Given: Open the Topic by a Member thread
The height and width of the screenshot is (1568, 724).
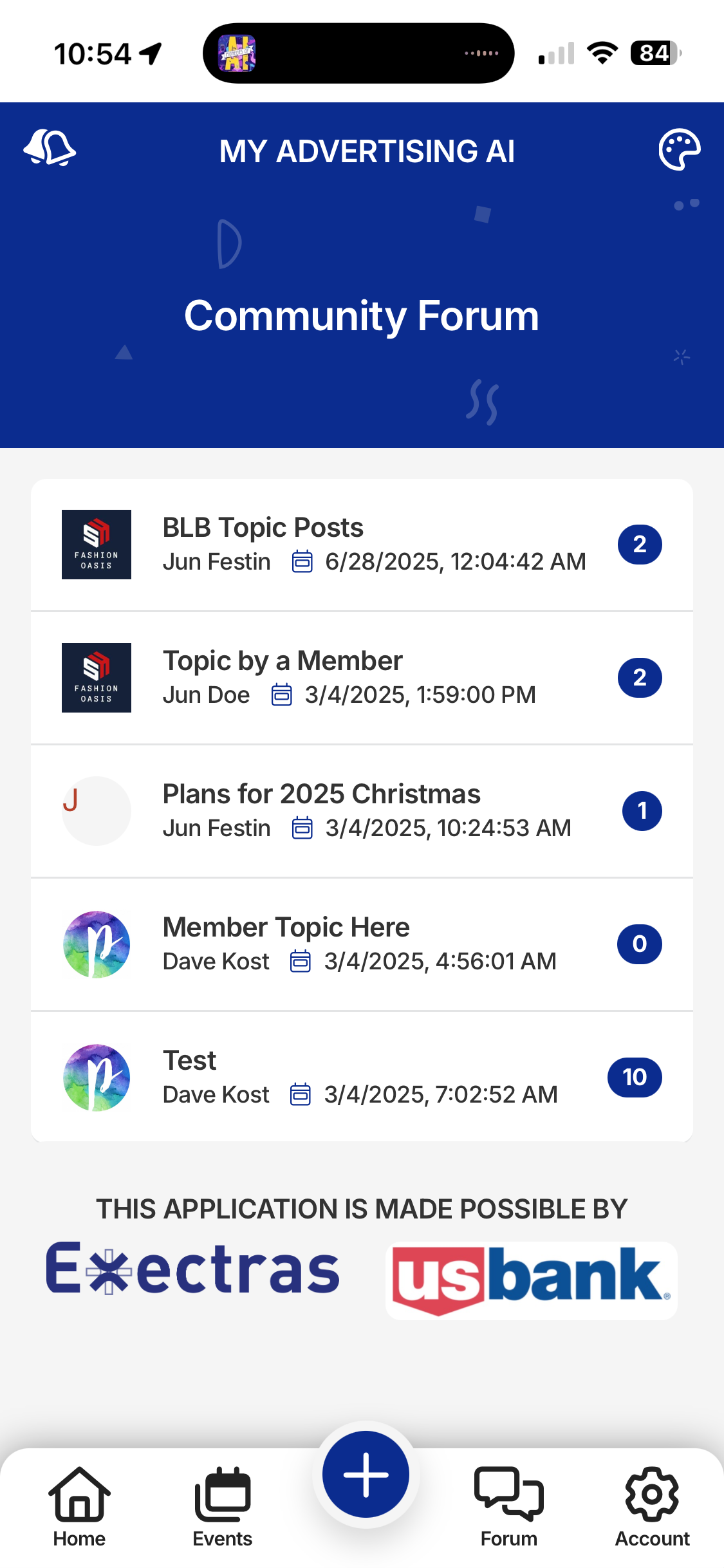Looking at the screenshot, I should click(360, 678).
